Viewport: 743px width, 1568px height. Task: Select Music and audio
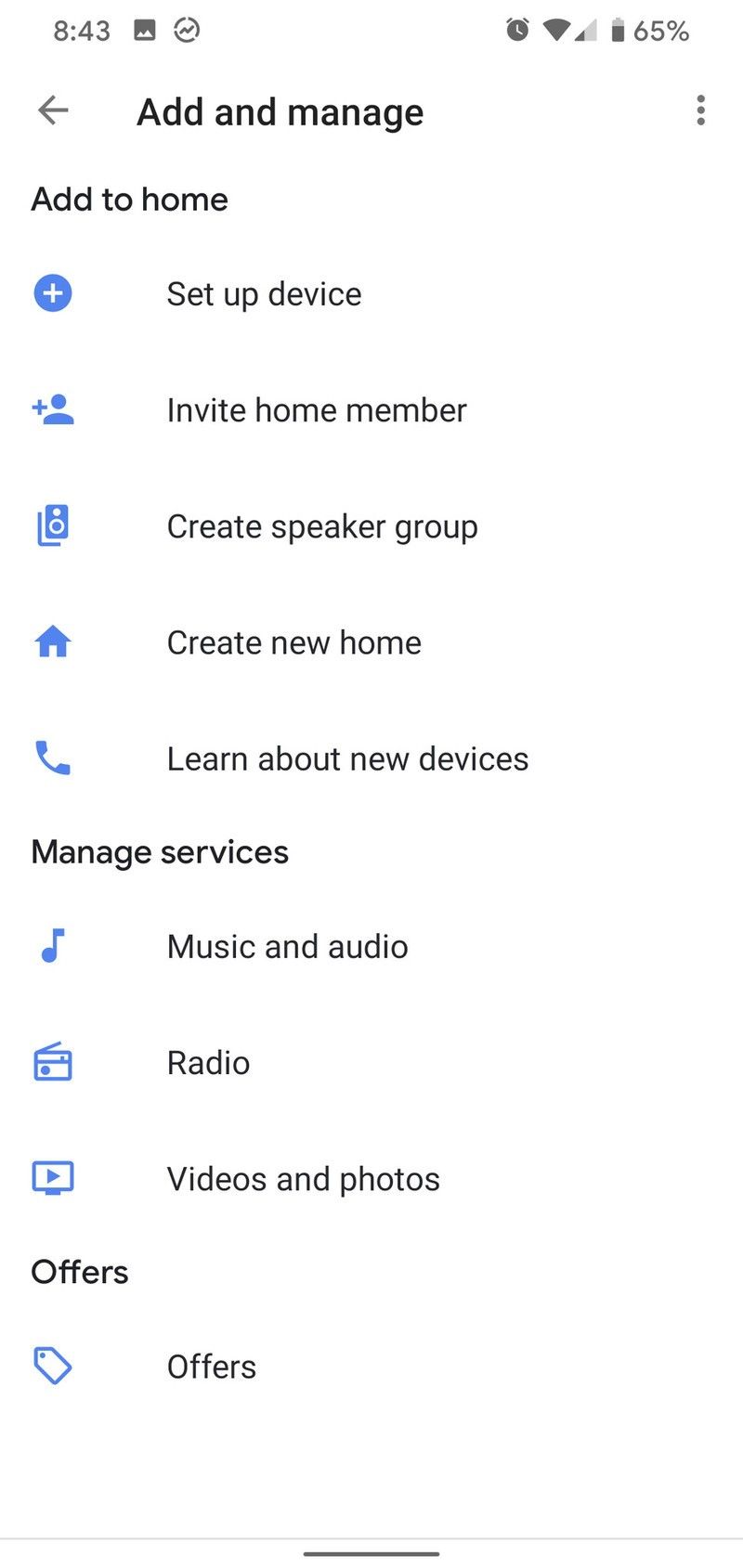click(x=287, y=946)
